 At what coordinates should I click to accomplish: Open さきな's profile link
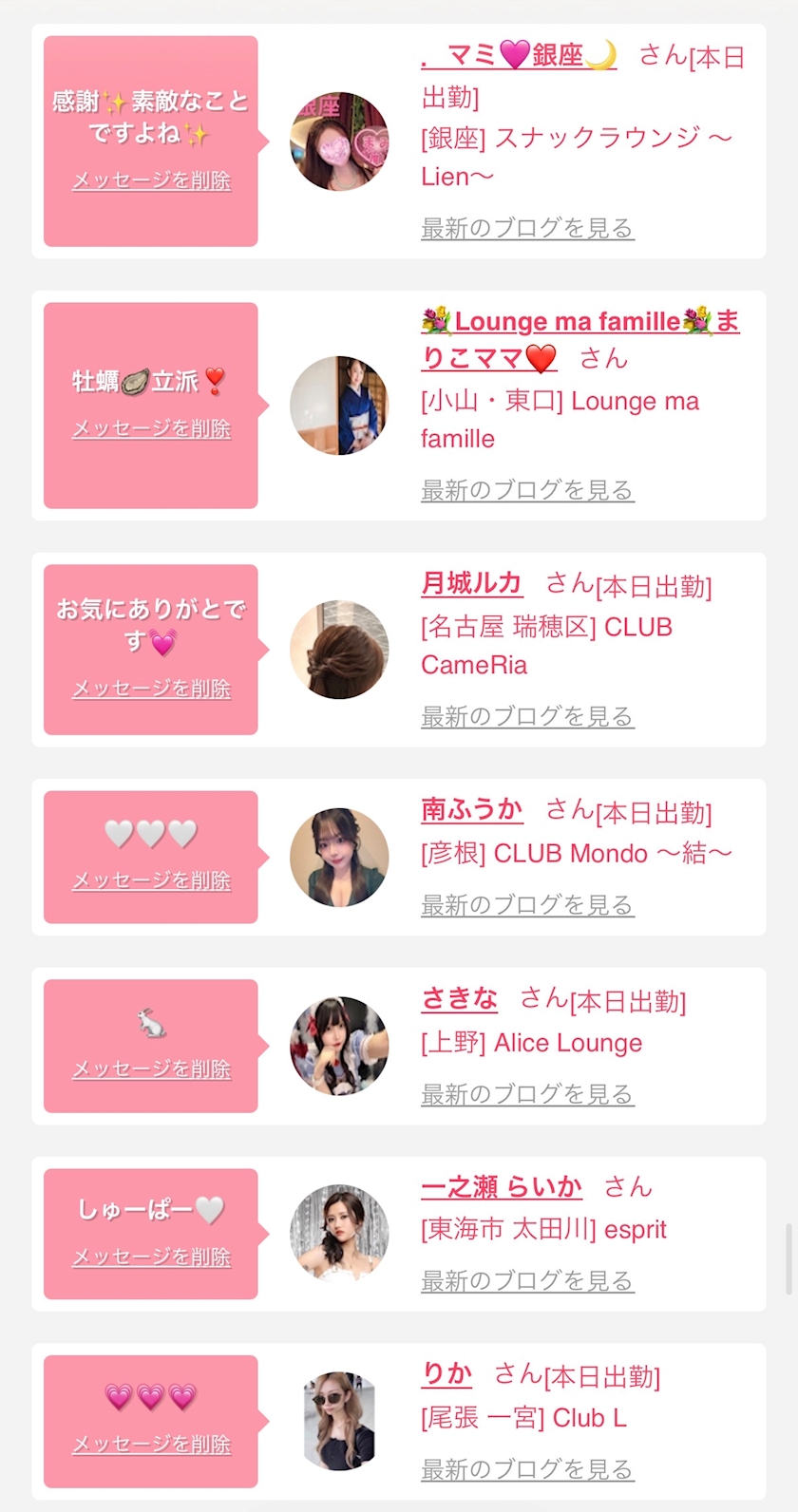(x=460, y=998)
